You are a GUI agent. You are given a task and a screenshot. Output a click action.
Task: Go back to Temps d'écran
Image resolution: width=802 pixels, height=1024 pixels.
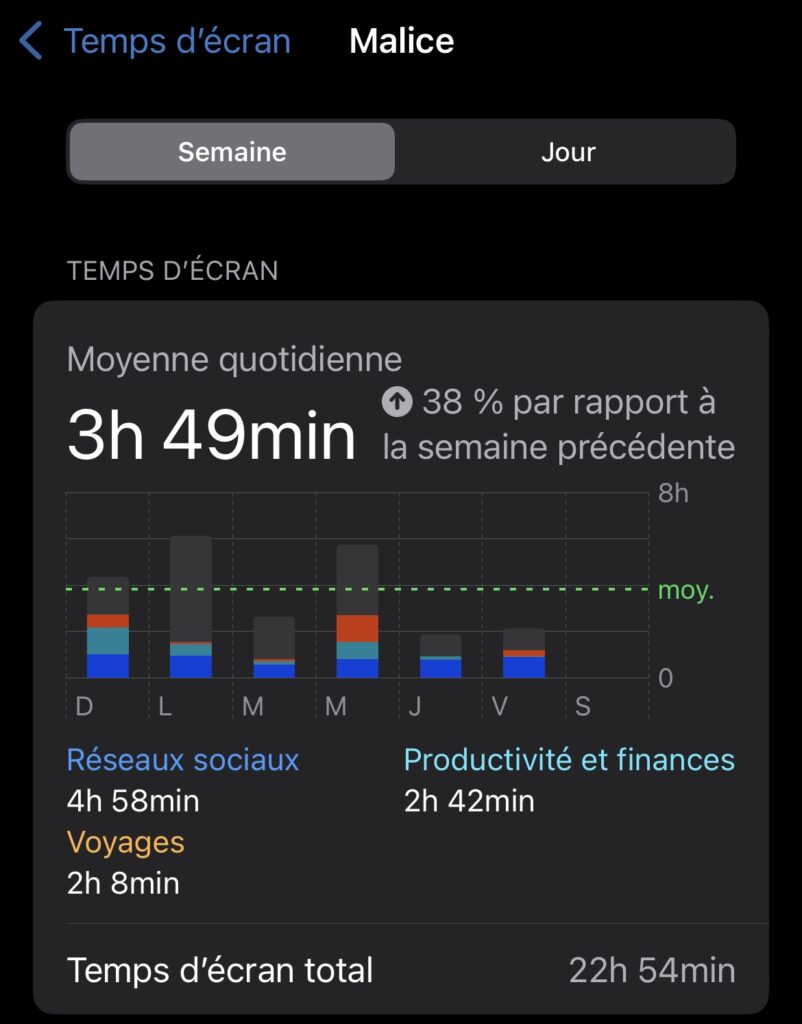155,42
